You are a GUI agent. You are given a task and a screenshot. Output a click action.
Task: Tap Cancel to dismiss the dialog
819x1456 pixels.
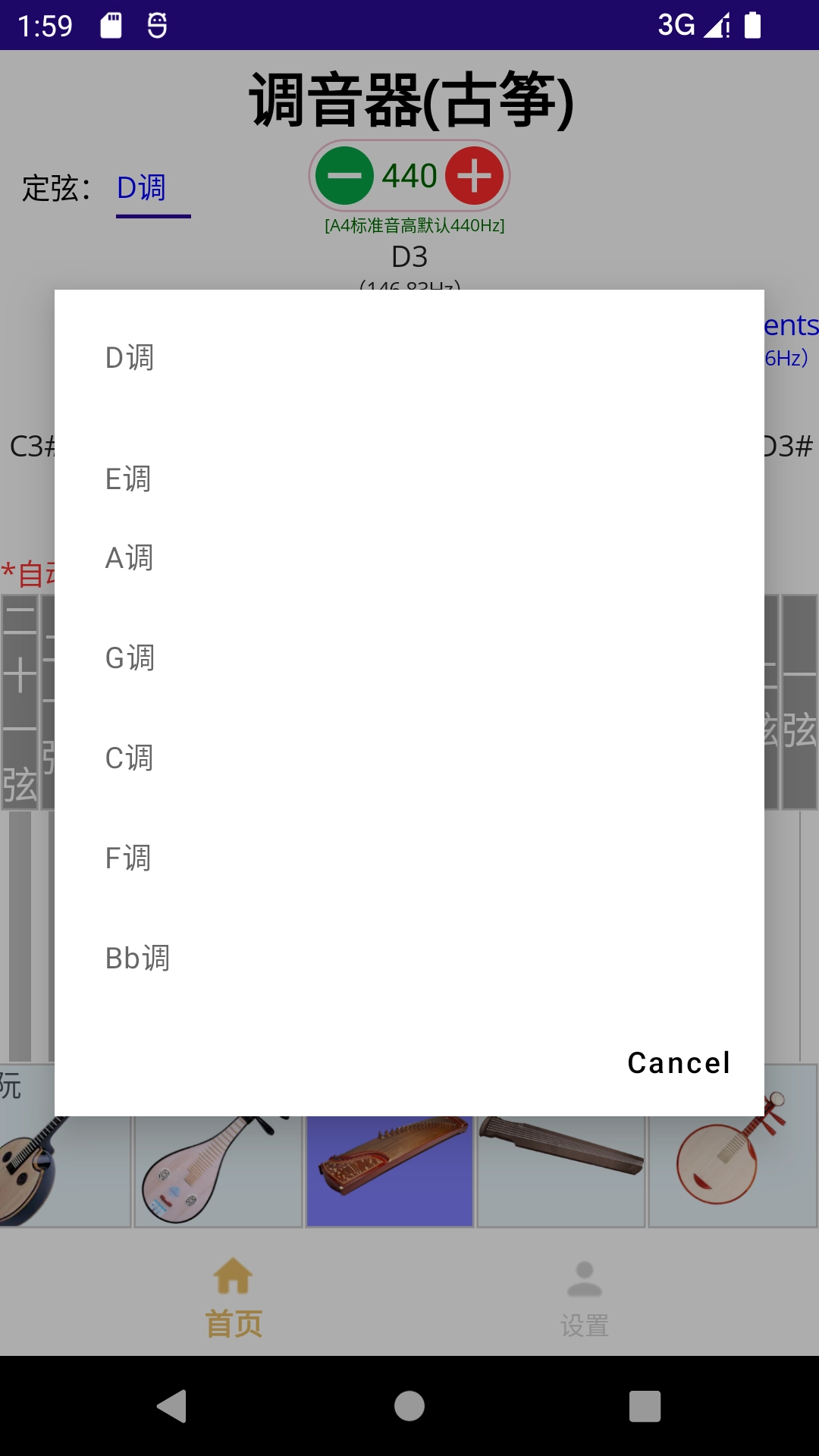coord(679,1062)
